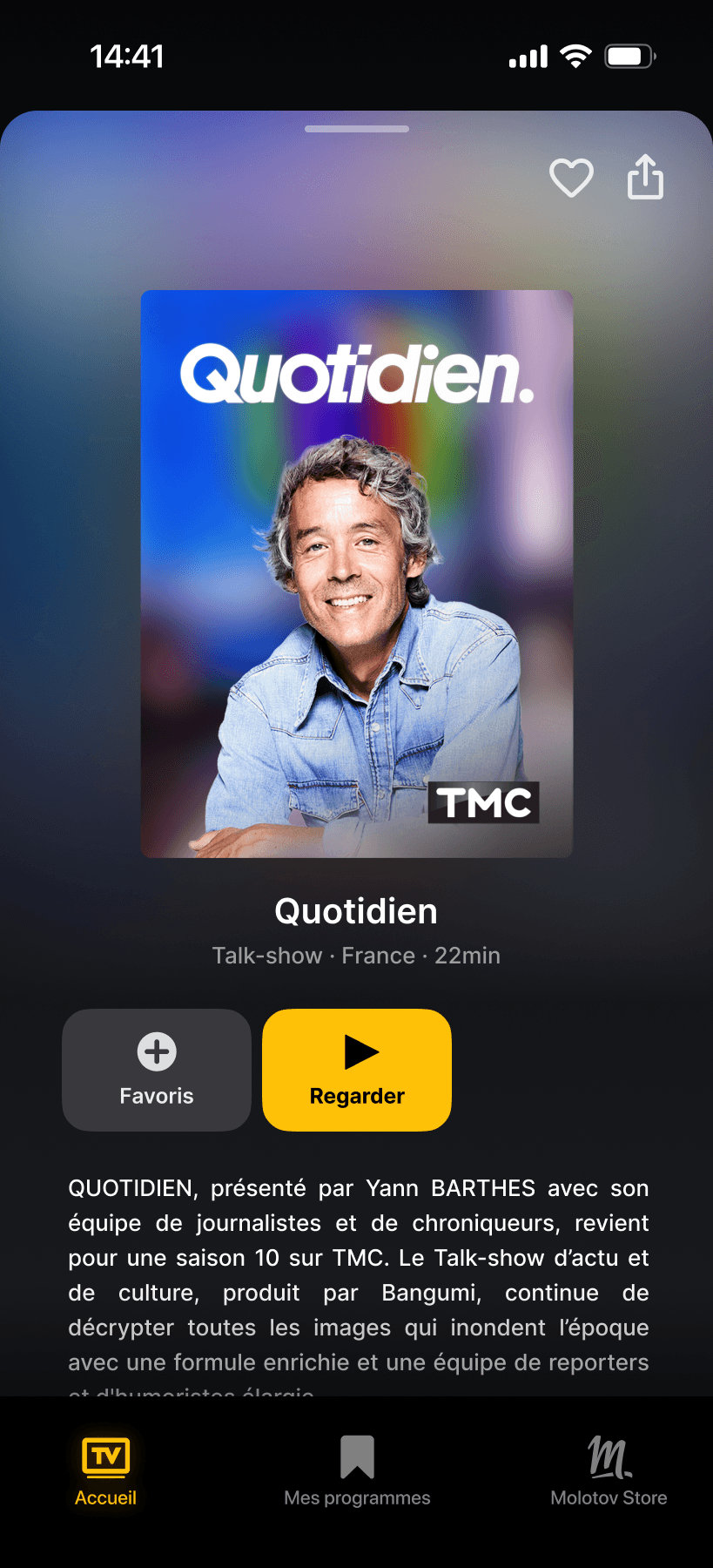Go to the Accueil tab
The image size is (713, 1568).
coord(104,1472)
